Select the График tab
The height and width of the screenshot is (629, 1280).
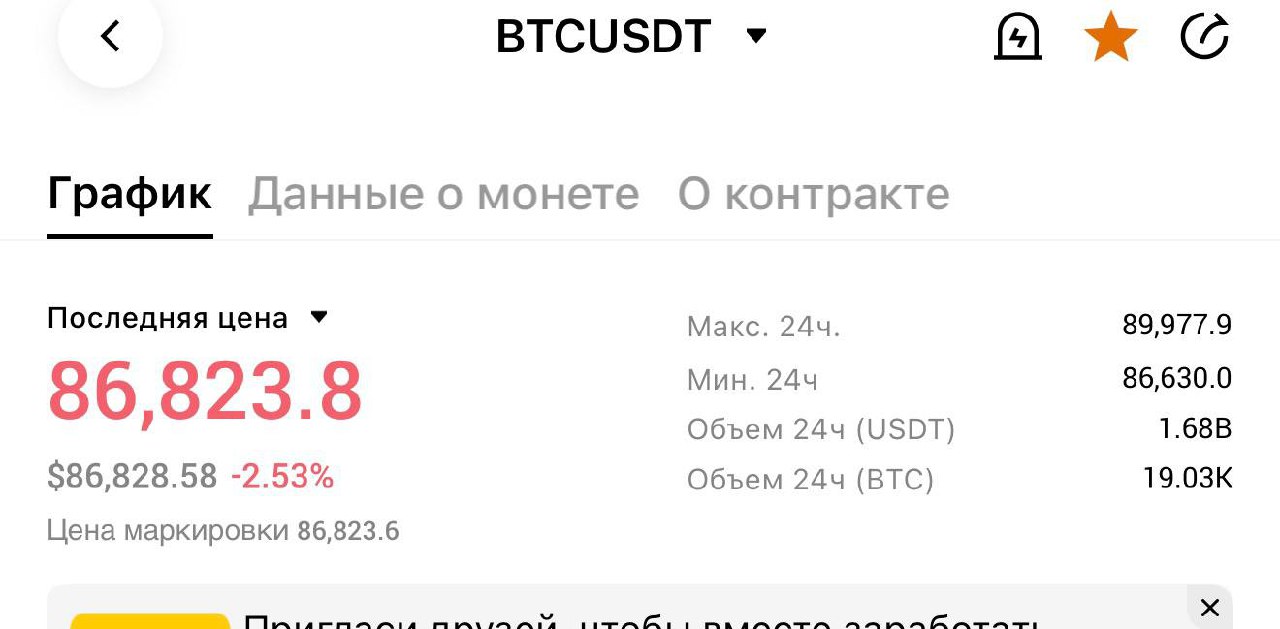(x=130, y=194)
